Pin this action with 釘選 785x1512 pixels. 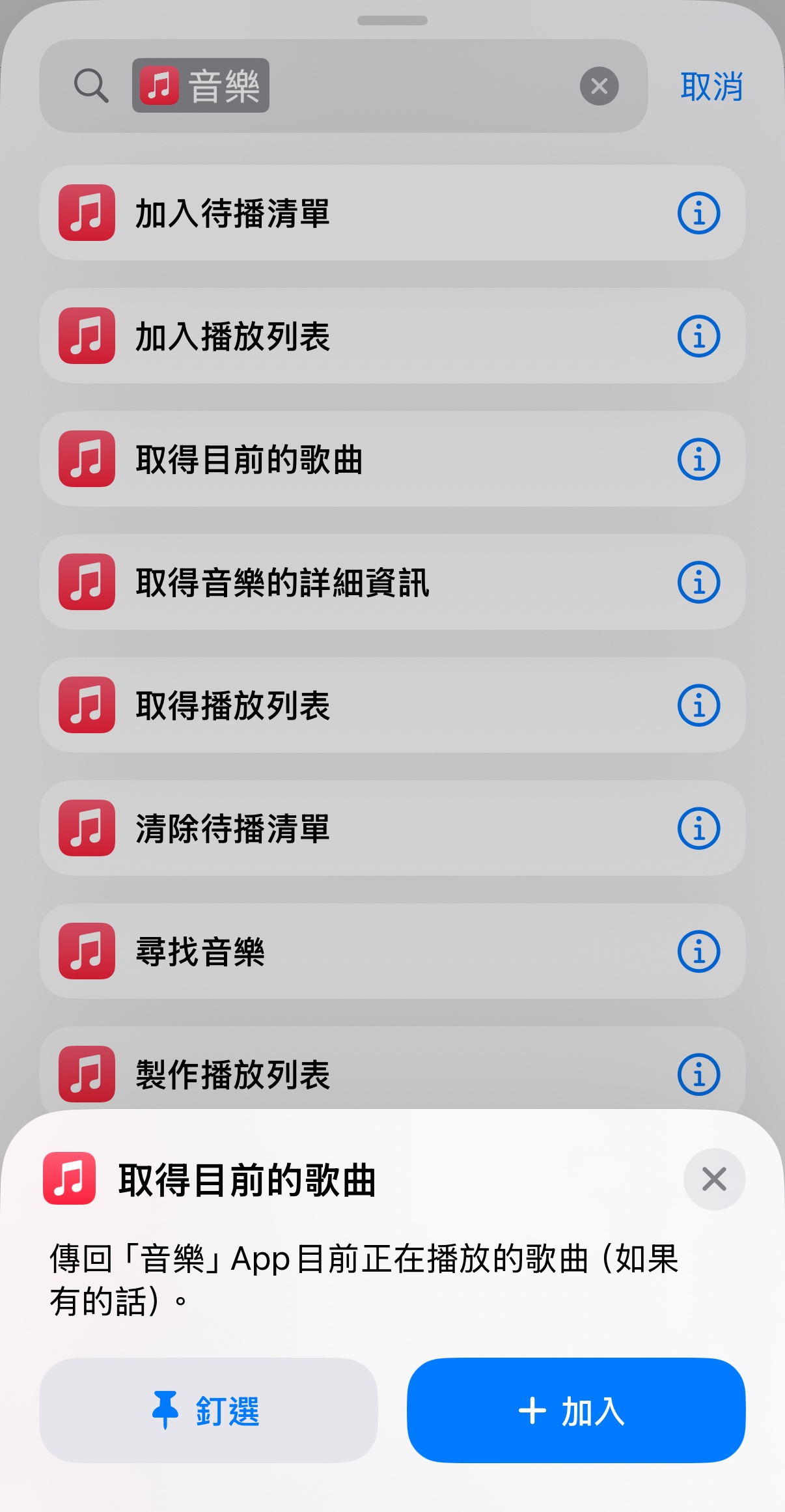[208, 1410]
